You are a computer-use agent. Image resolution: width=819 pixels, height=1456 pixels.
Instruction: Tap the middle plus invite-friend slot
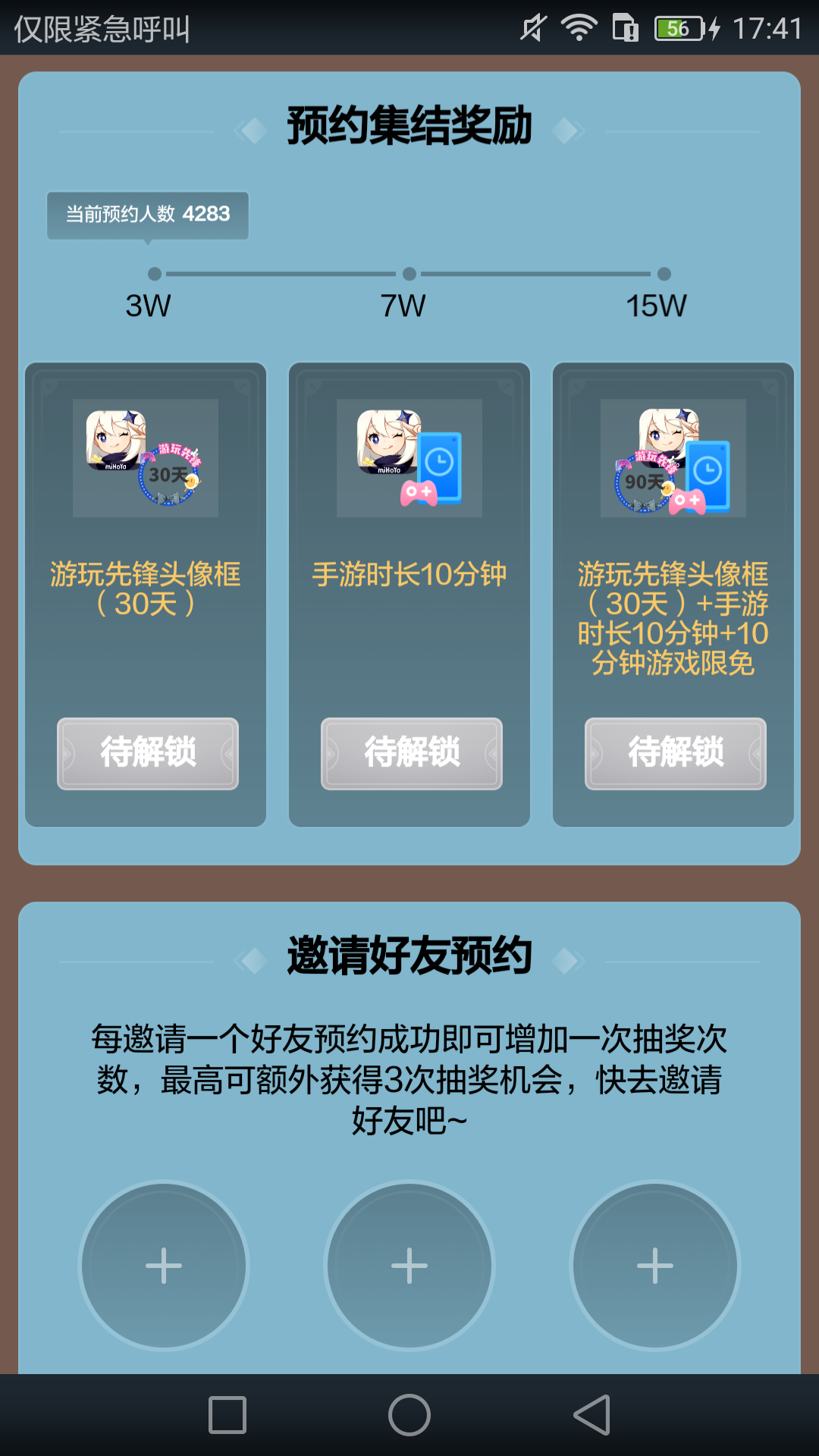tap(409, 1266)
